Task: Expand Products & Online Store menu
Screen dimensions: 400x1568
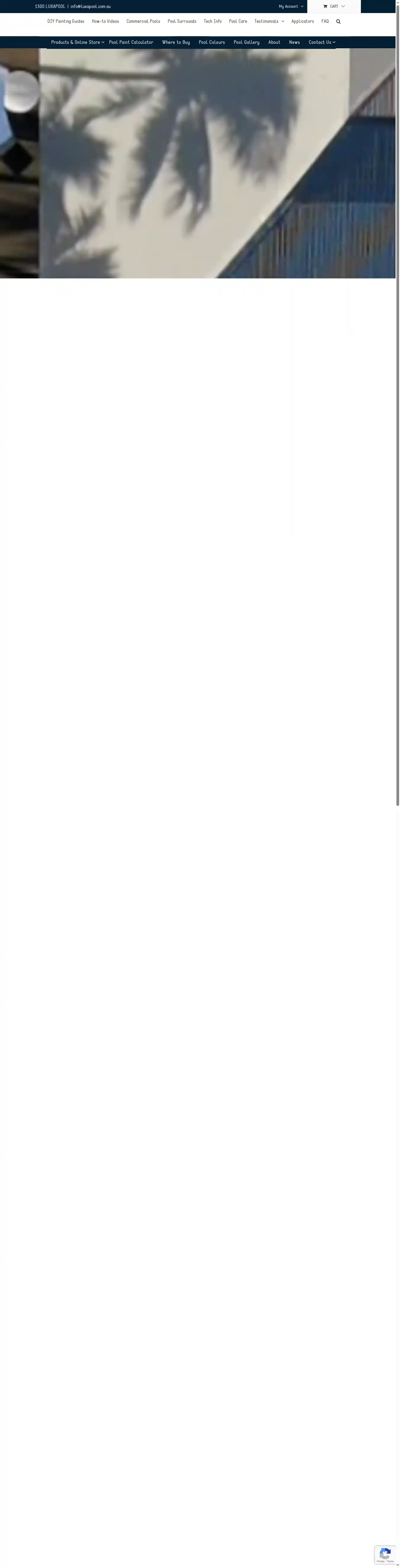Action: (77, 43)
